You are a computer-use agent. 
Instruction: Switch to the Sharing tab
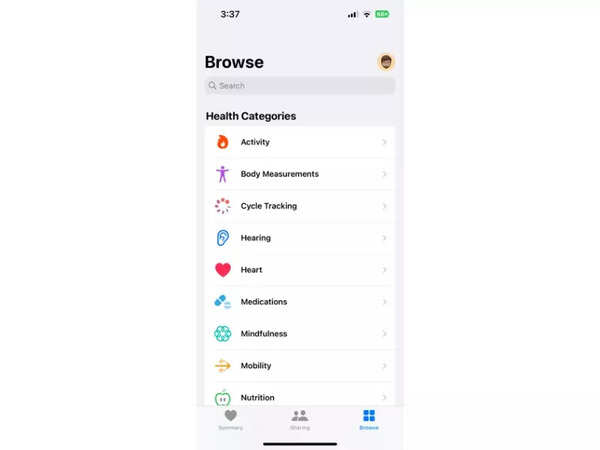[x=300, y=419]
